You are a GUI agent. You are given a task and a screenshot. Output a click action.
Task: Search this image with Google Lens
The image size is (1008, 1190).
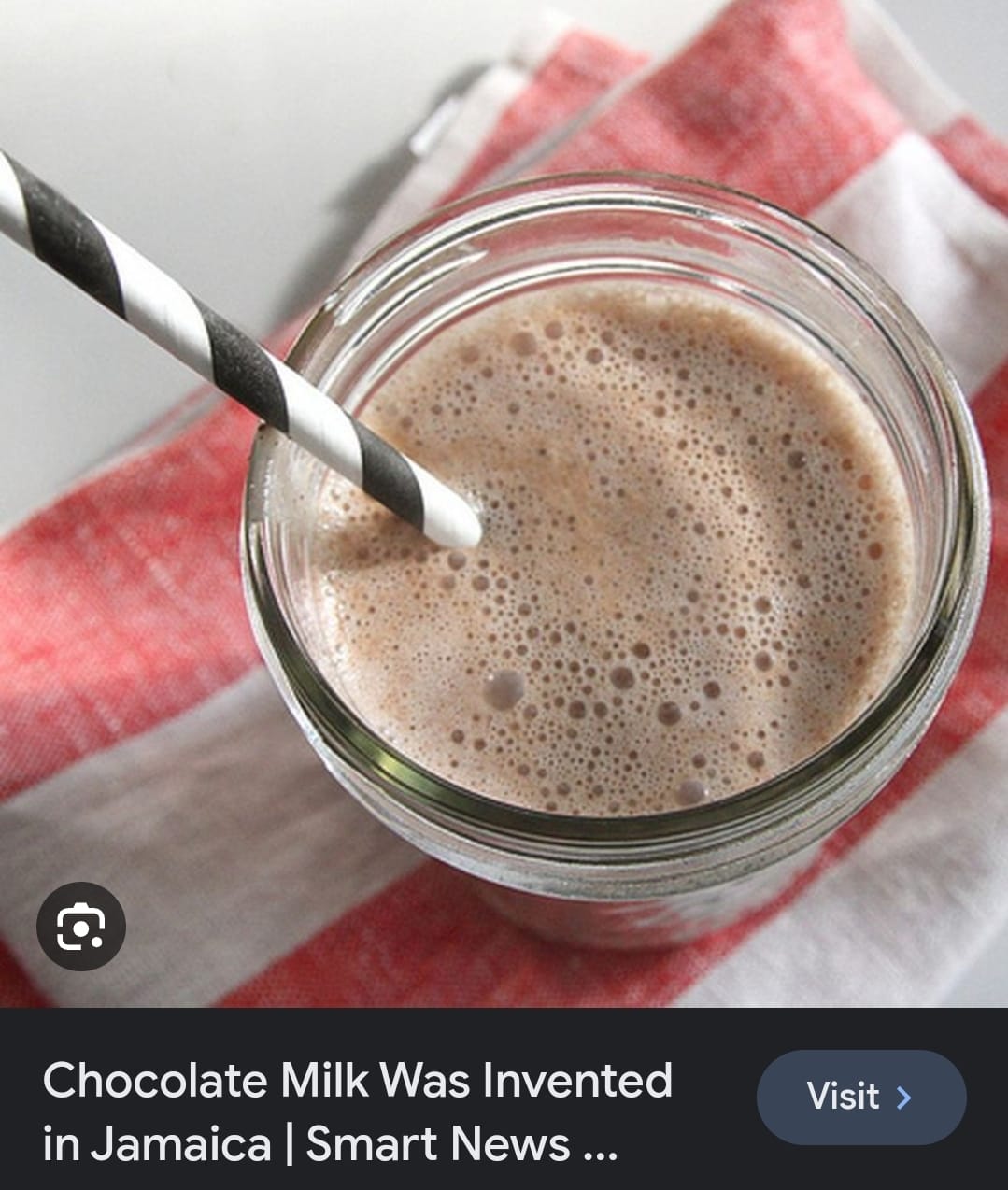click(80, 926)
